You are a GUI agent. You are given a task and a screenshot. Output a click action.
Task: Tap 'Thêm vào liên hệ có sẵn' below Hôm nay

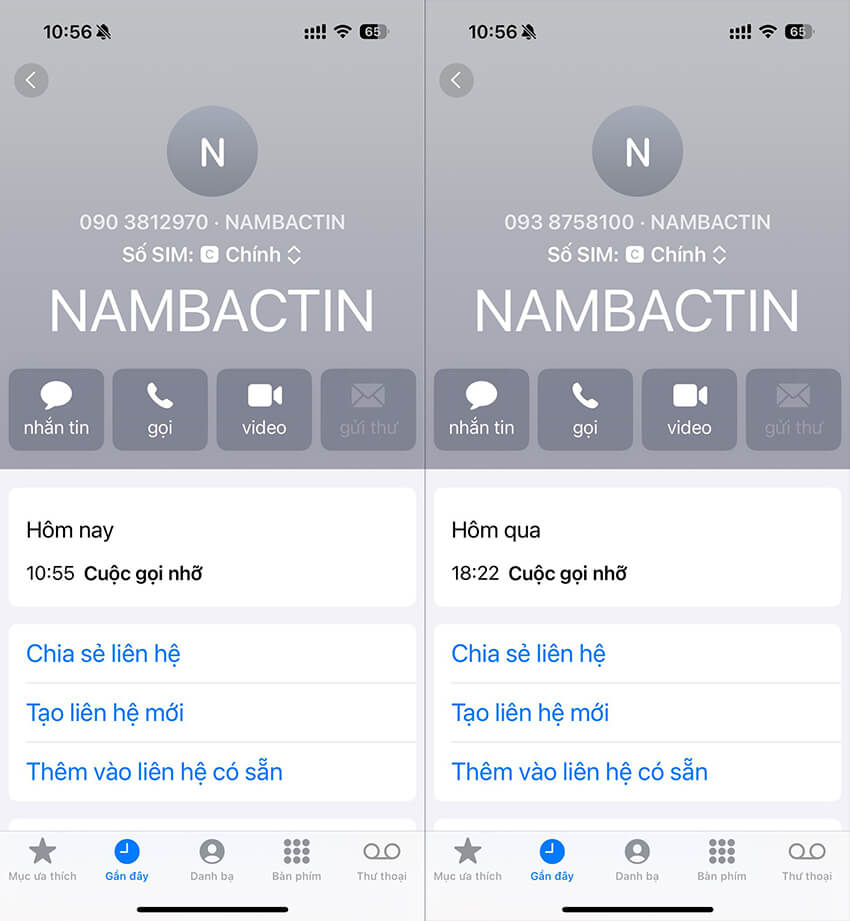(x=154, y=772)
